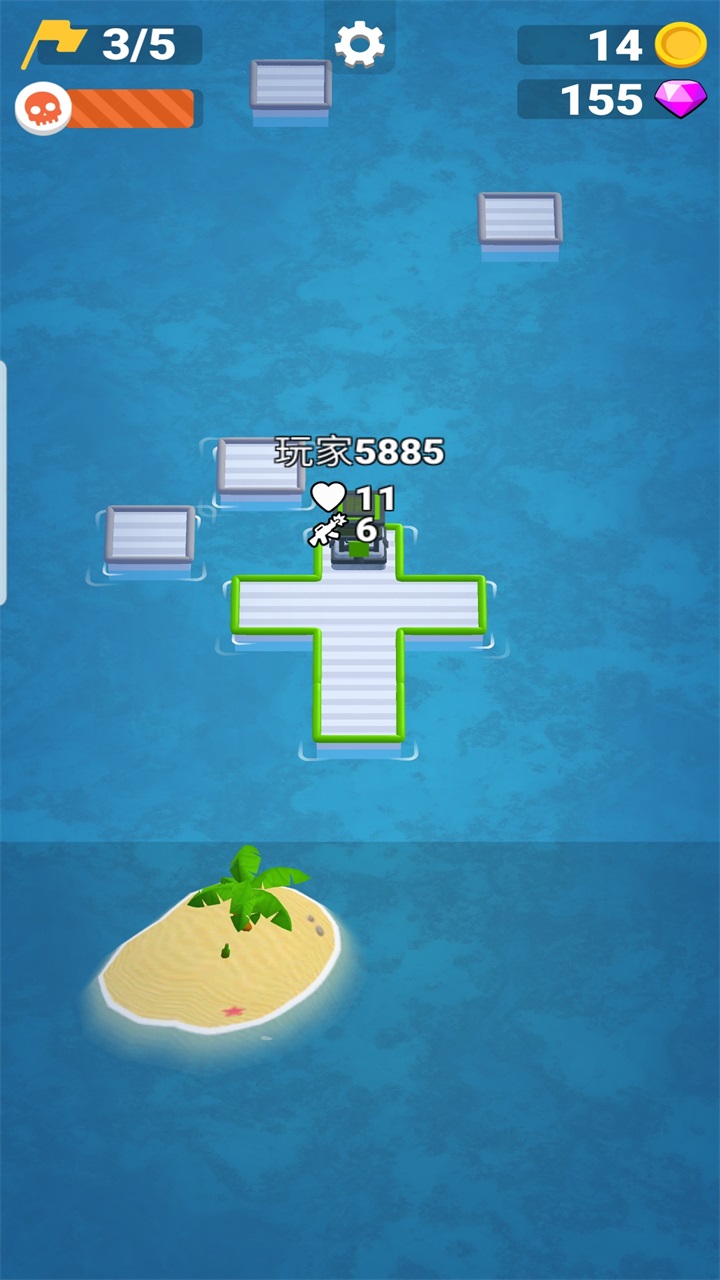Image resolution: width=720 pixels, height=1280 pixels.
Task: Open the settings gear
Action: tap(359, 44)
